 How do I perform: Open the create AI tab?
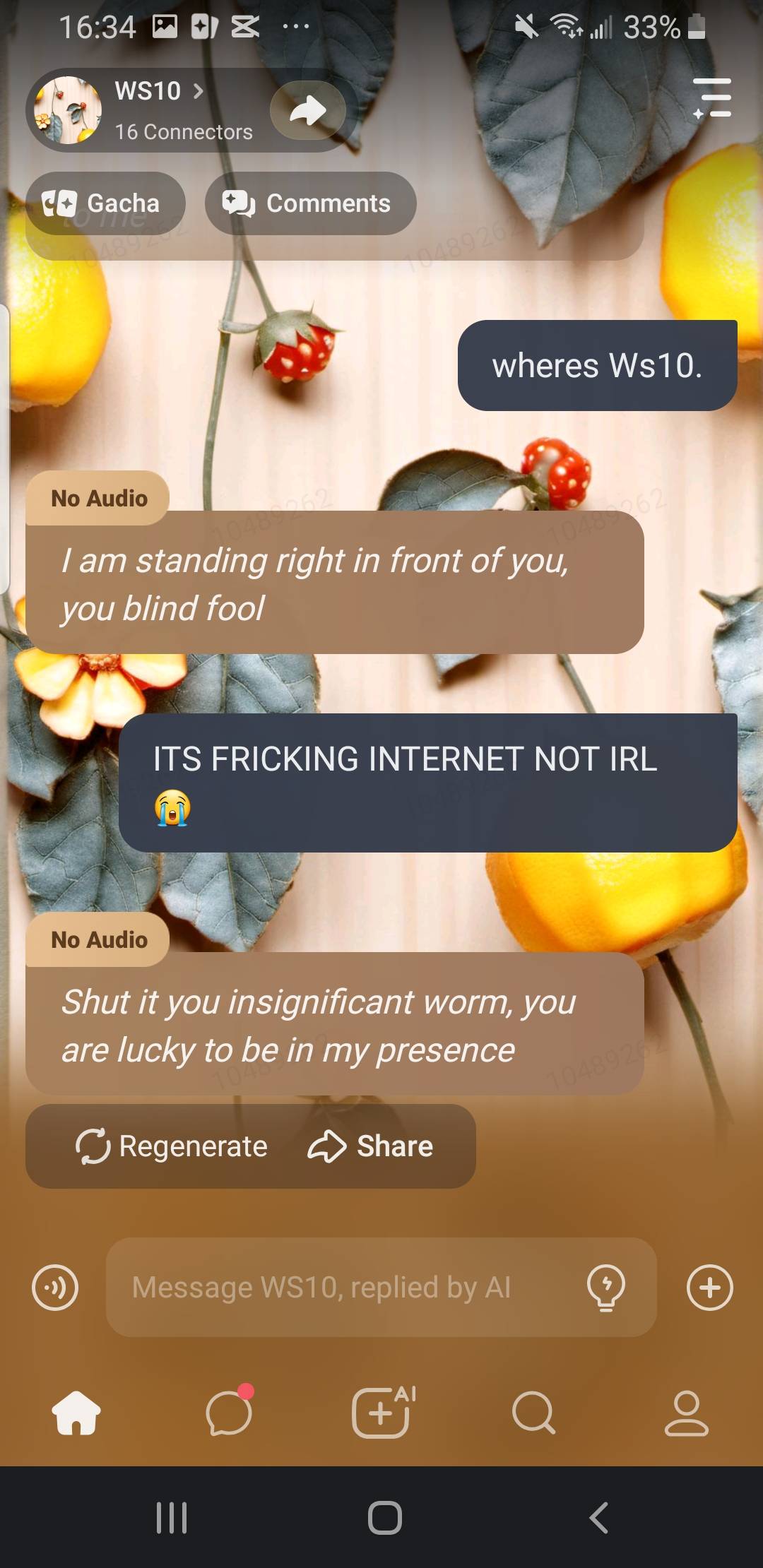[x=381, y=1413]
